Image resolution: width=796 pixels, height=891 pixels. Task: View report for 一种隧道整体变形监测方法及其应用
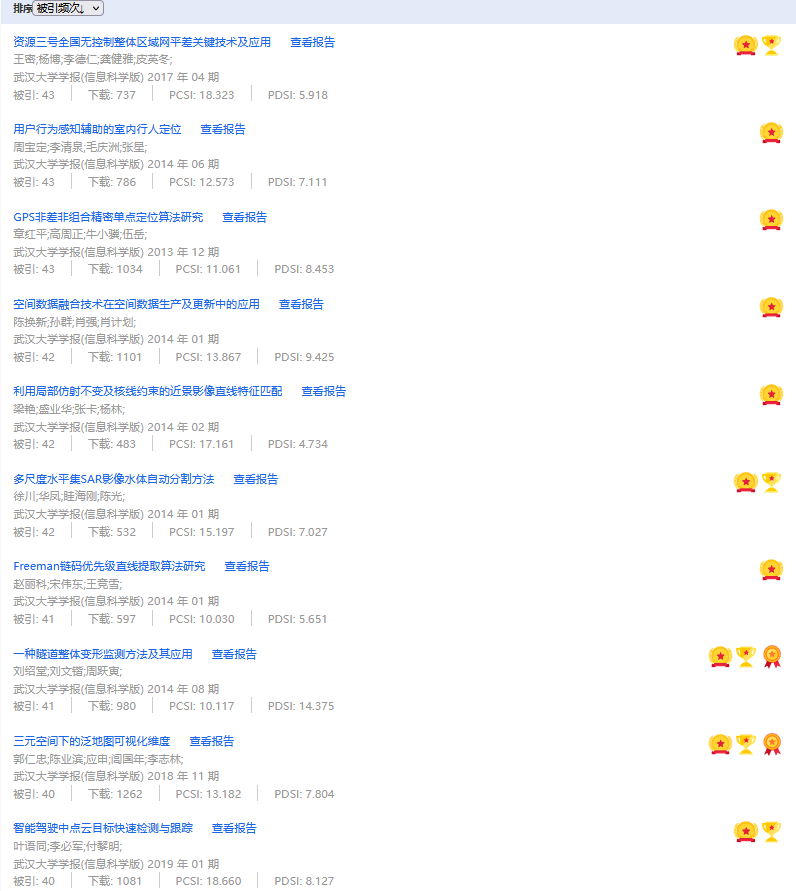pos(233,654)
